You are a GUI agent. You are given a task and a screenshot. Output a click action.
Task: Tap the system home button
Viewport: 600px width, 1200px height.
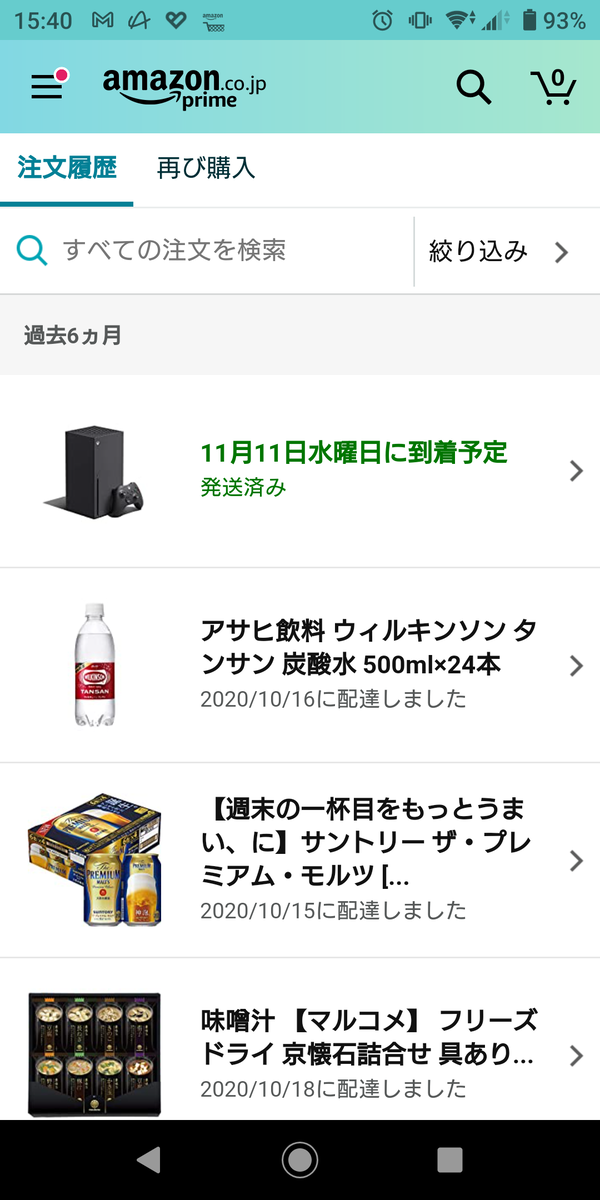[x=299, y=1159]
